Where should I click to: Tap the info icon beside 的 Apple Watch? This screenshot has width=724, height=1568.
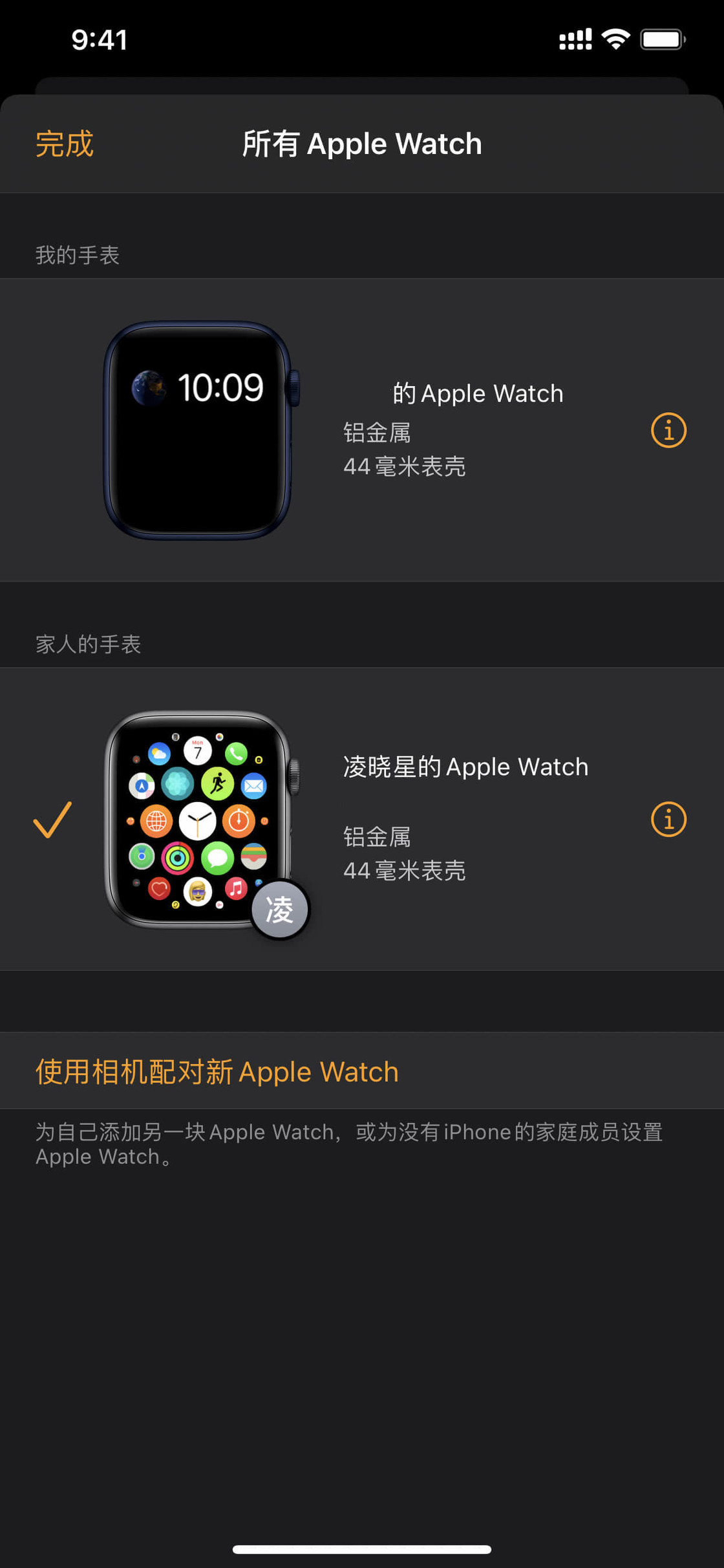[x=668, y=430]
